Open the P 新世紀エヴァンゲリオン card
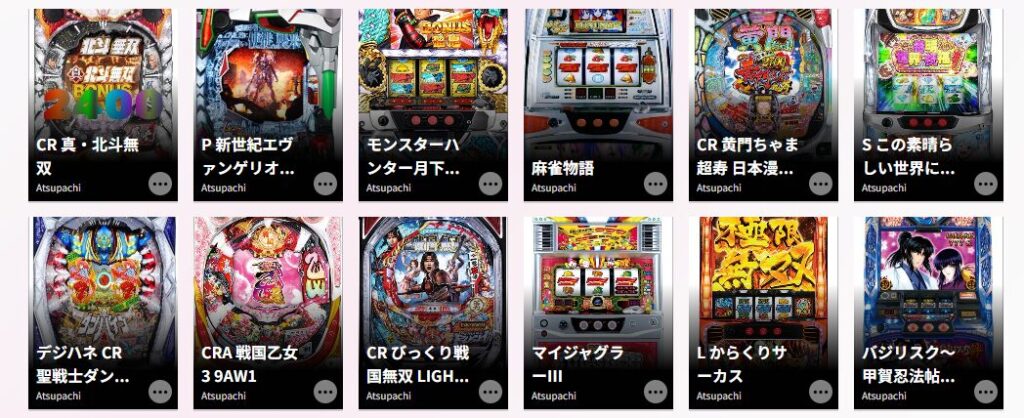 tap(268, 80)
